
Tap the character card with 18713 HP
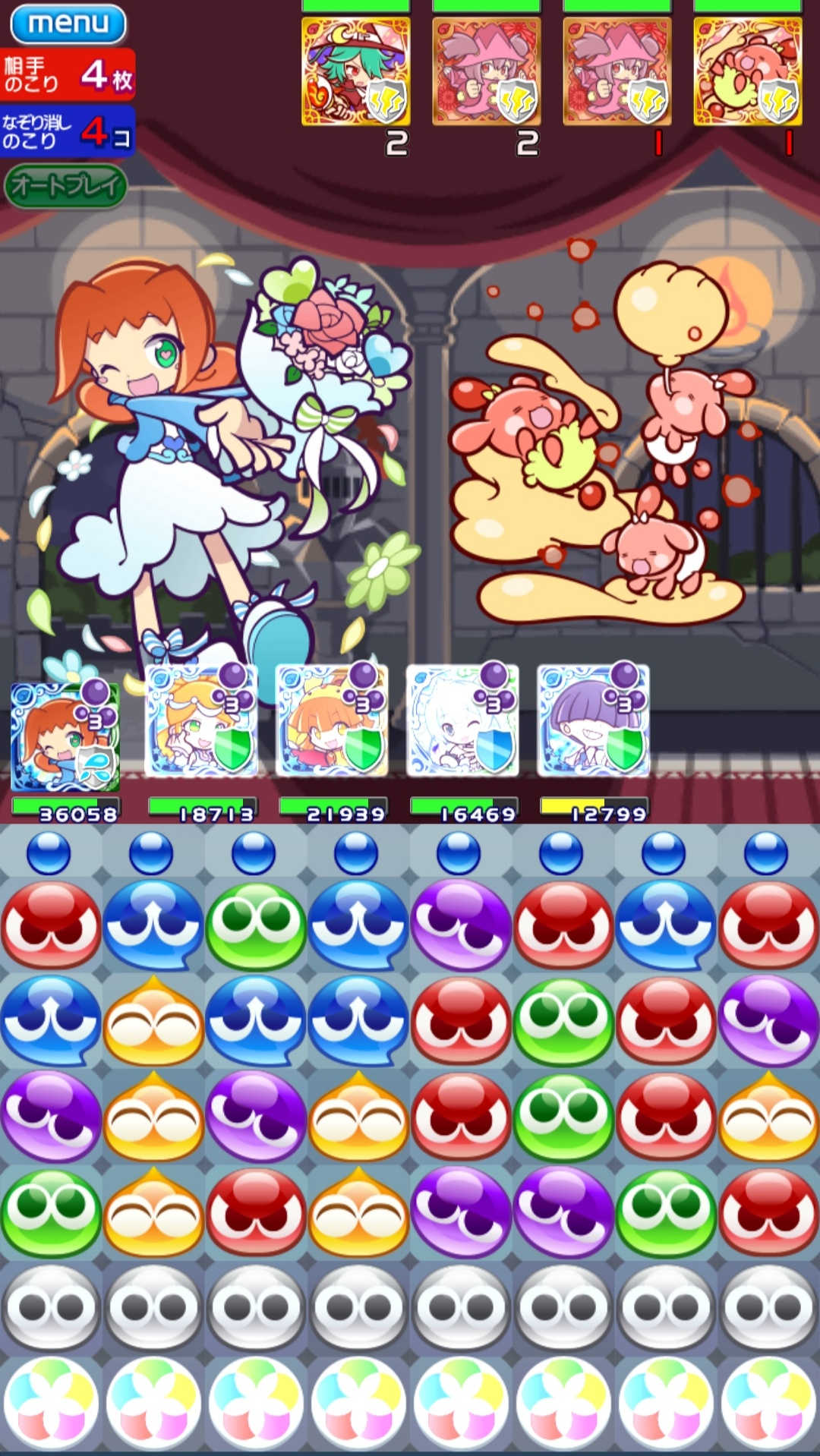pos(201,721)
